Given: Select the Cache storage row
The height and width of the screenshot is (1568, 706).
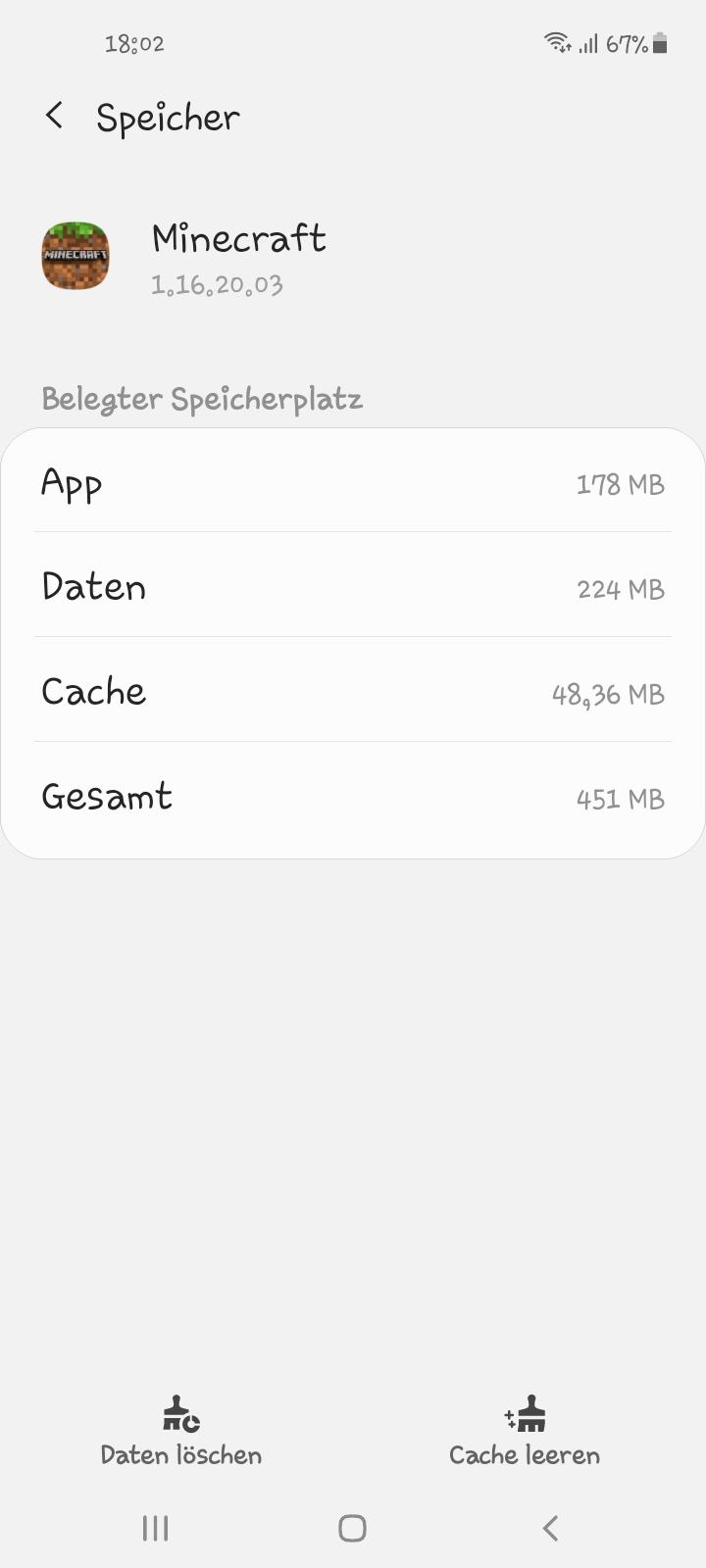Looking at the screenshot, I should tap(353, 693).
